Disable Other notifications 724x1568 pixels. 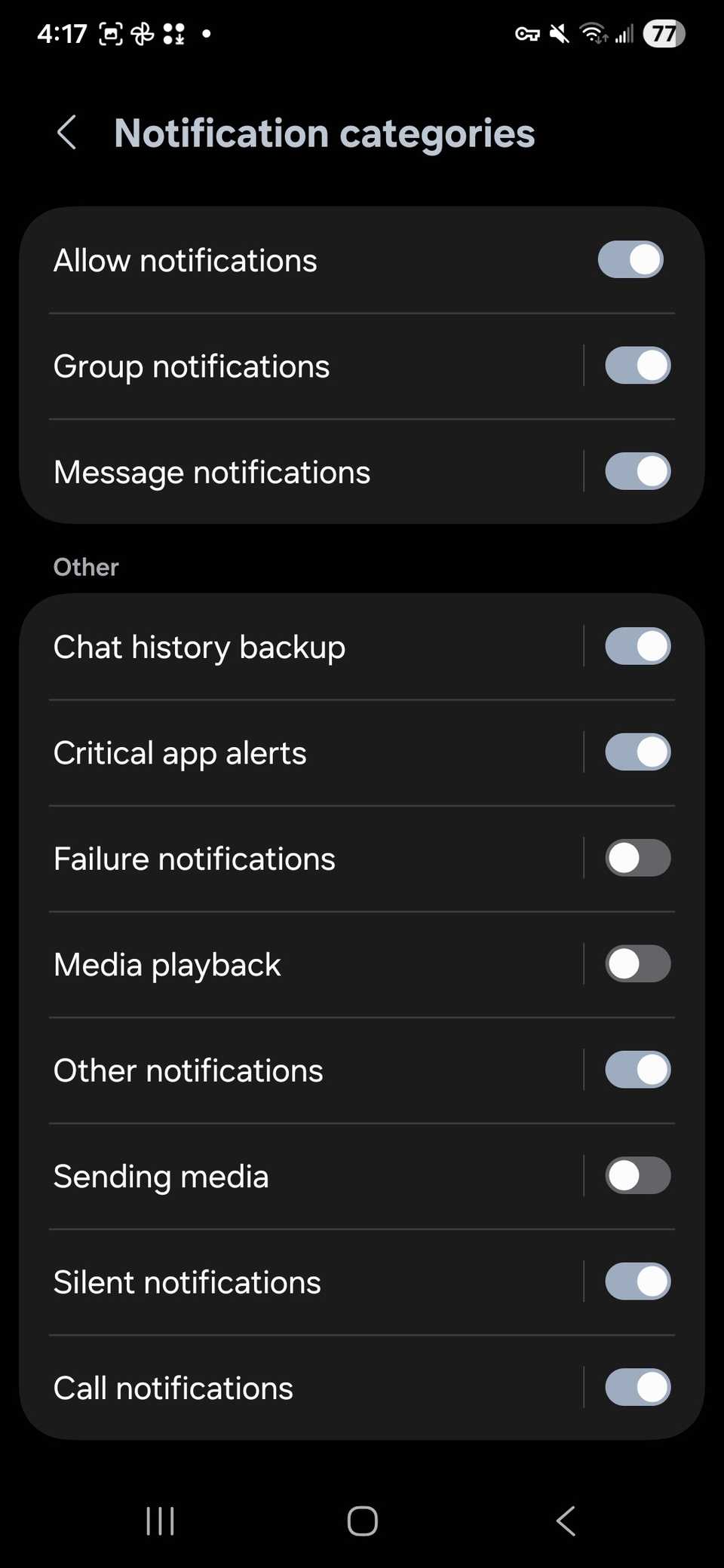click(x=637, y=1070)
